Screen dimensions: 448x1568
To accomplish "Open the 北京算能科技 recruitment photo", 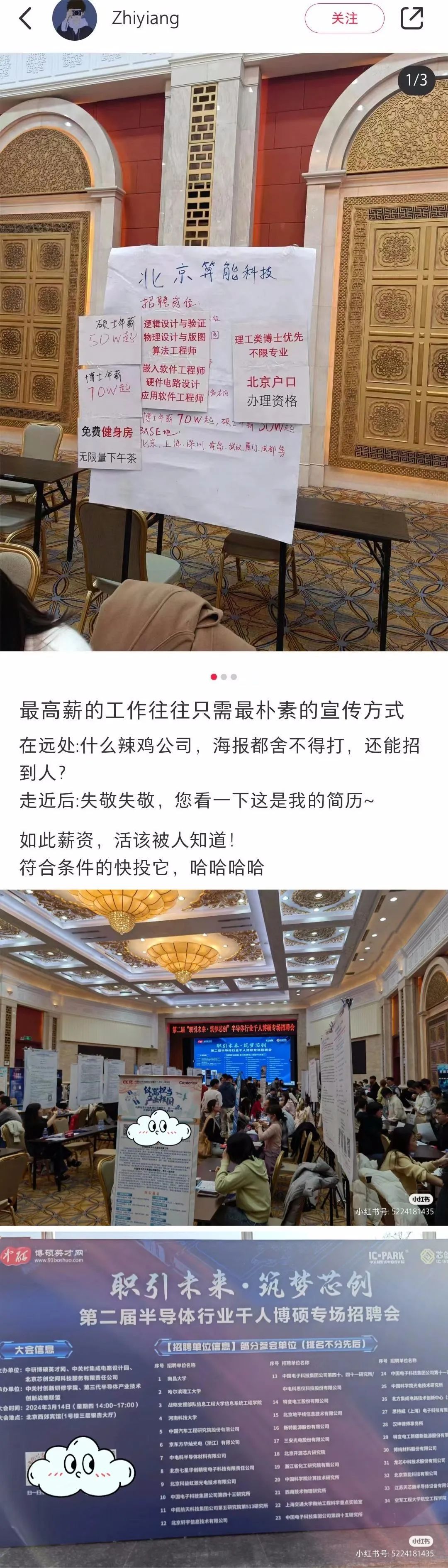I will tap(224, 352).
